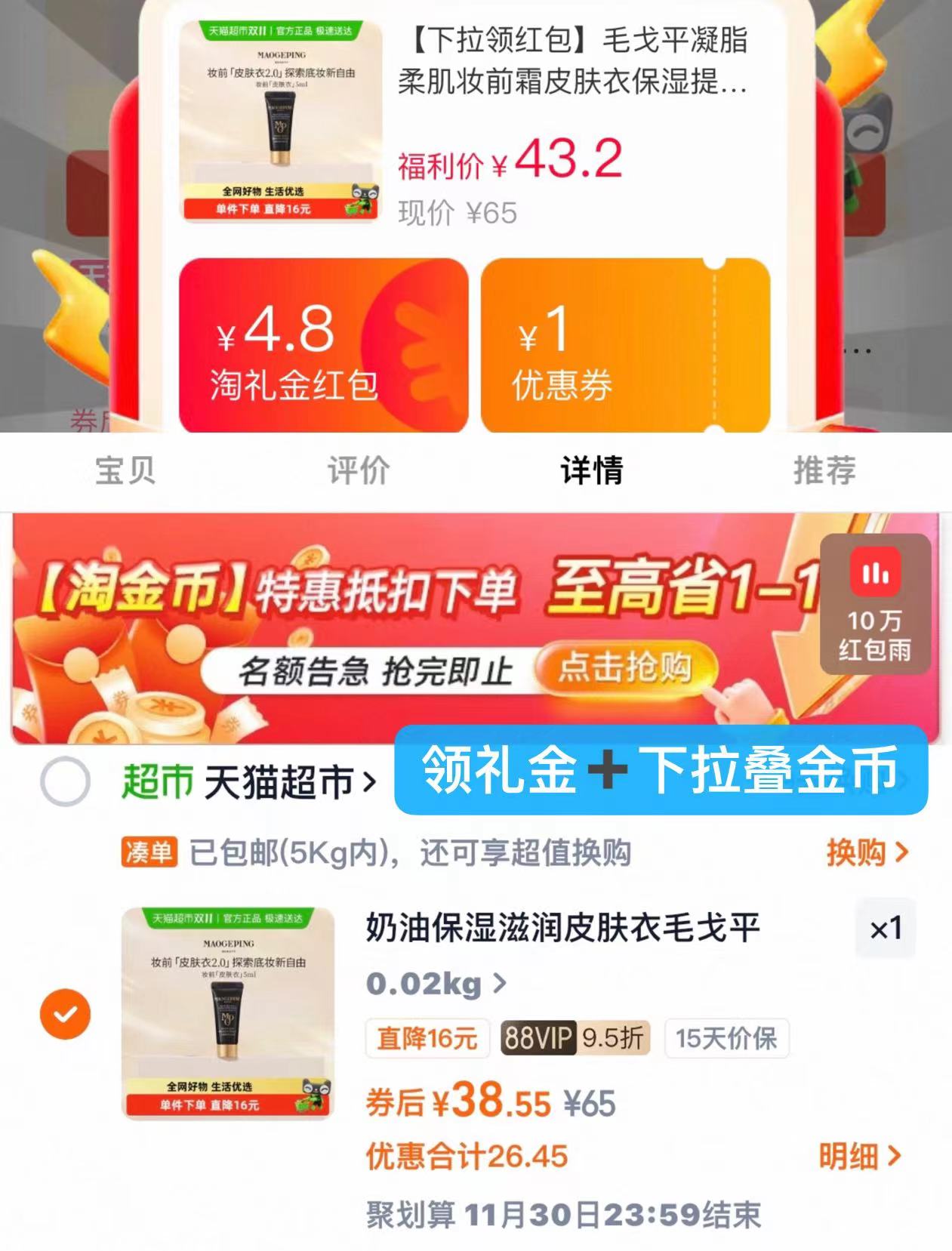Tap the 15天价保 price-protection badge
Screen dimensions: 952x1251
[x=726, y=1039]
